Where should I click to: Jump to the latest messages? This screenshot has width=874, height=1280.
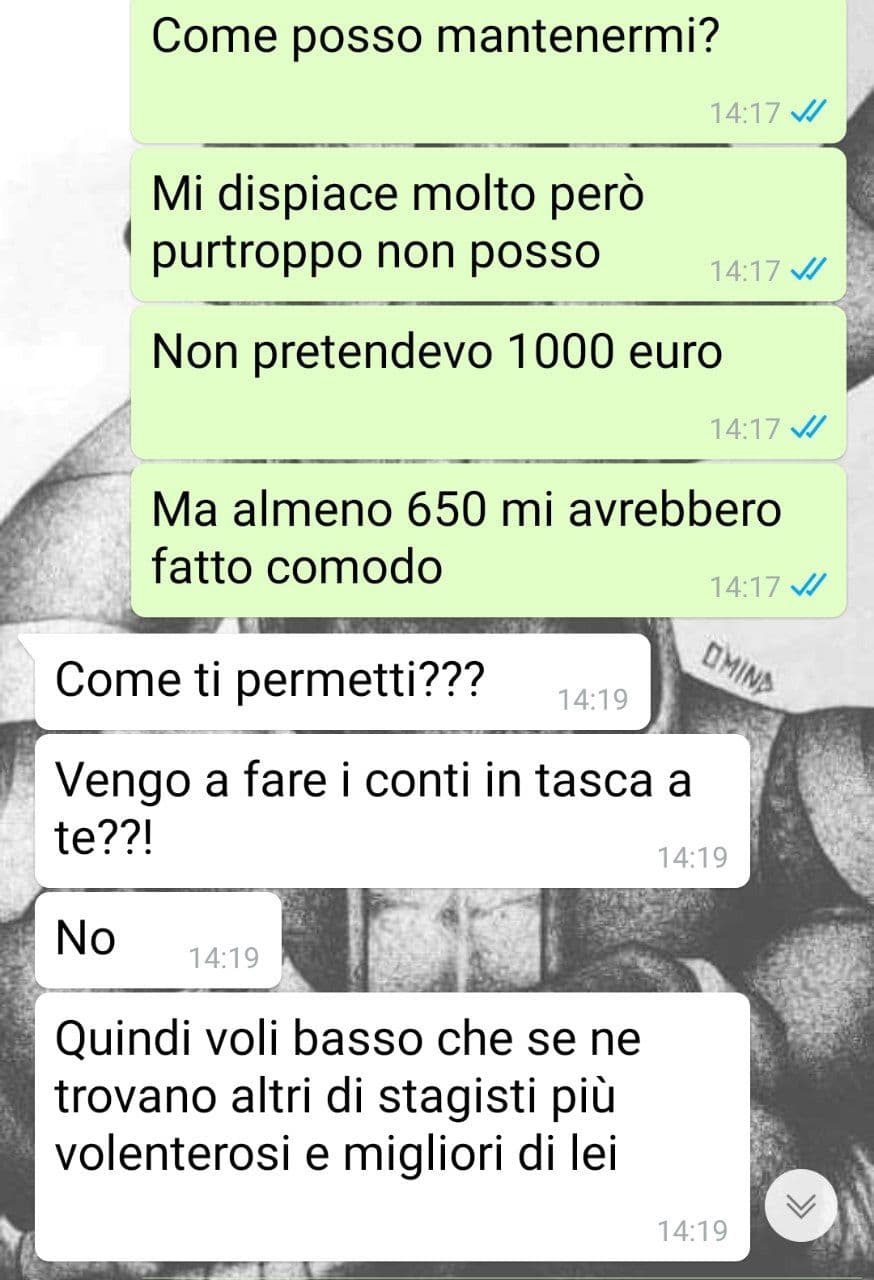(x=800, y=1206)
